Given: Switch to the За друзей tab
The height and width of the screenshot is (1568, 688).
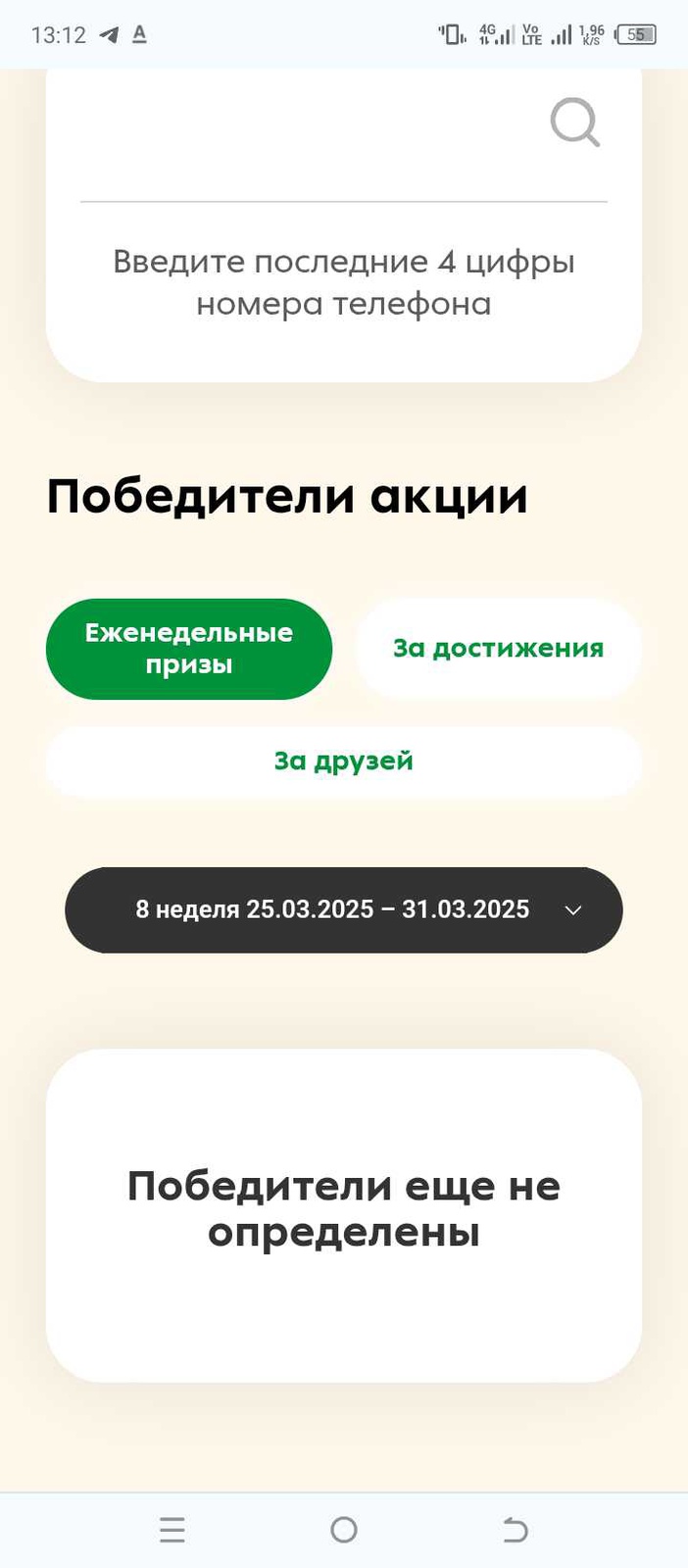Looking at the screenshot, I should point(343,761).
